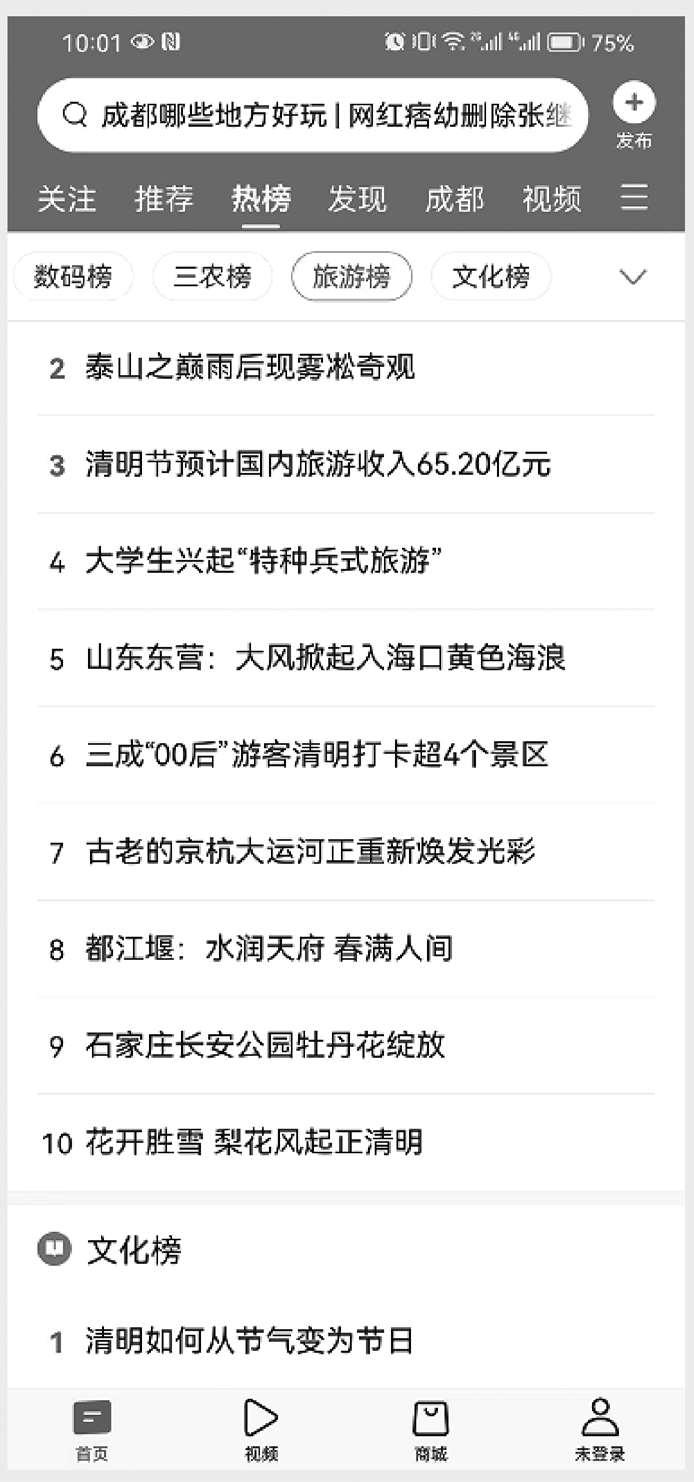Open the 未登录 profile tab
The width and height of the screenshot is (694, 1482).
[600, 1430]
